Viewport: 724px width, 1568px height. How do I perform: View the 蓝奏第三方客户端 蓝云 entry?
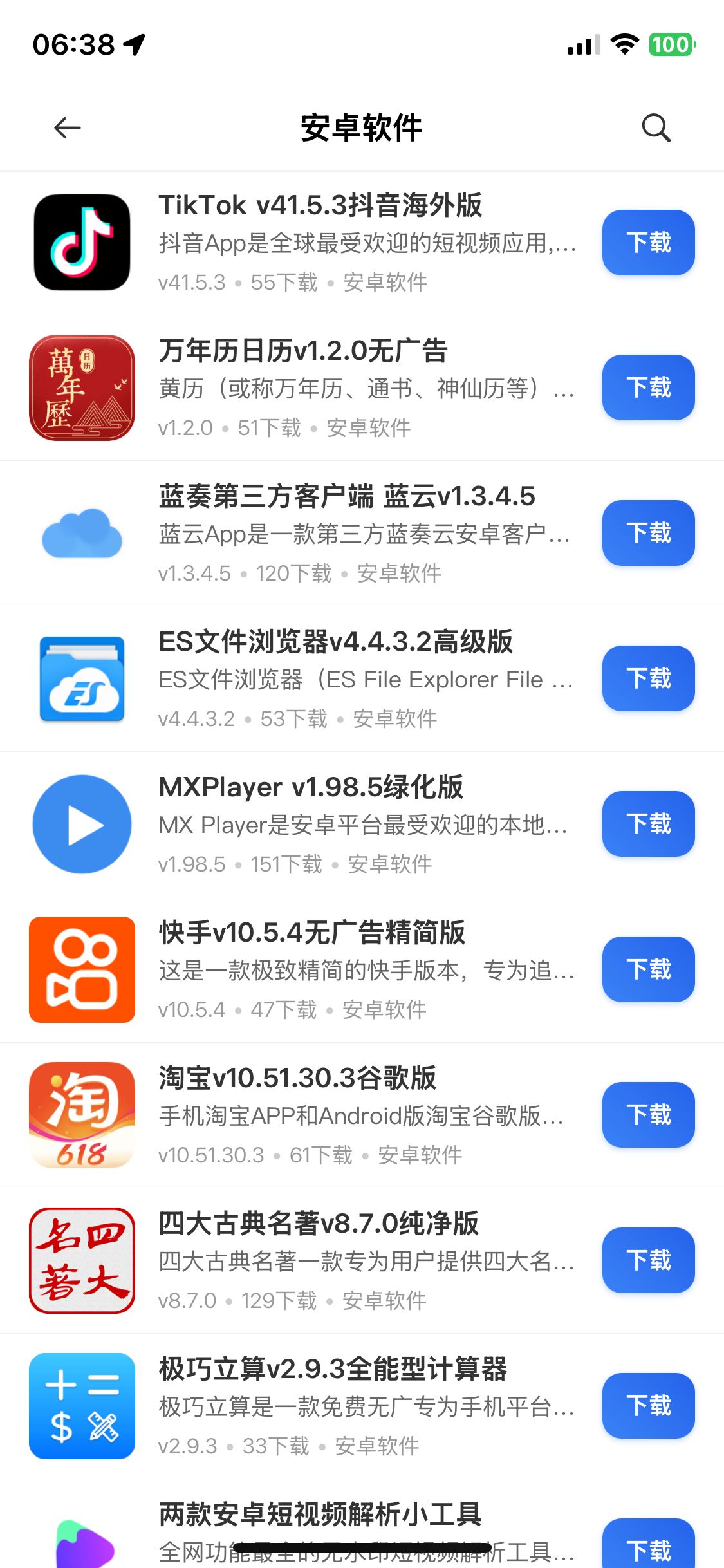(x=346, y=497)
